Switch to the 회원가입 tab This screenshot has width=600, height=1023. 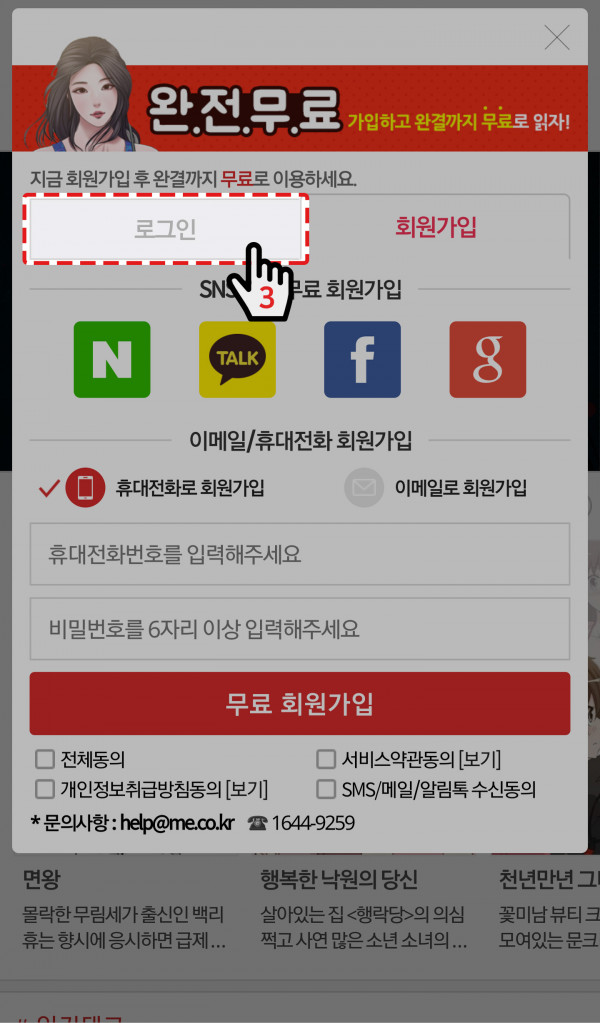coord(436,226)
